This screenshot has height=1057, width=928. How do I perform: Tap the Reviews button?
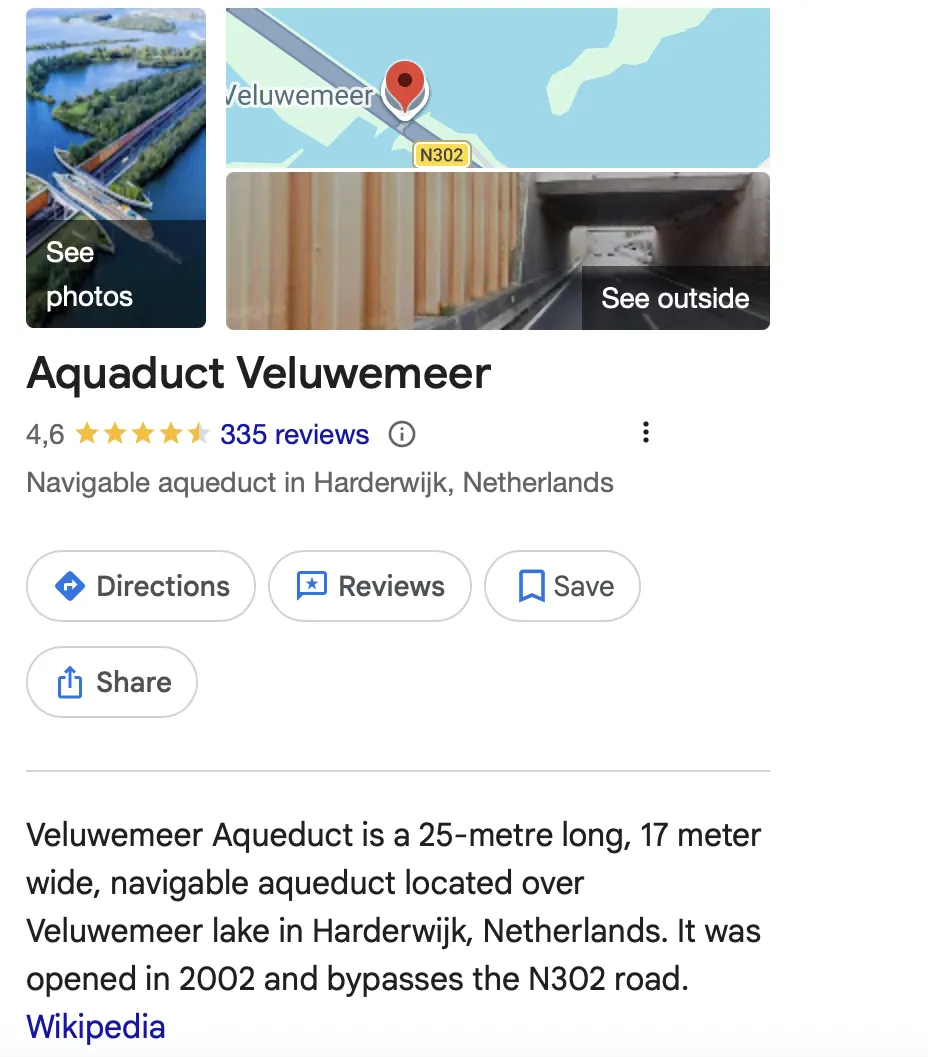[x=370, y=586]
